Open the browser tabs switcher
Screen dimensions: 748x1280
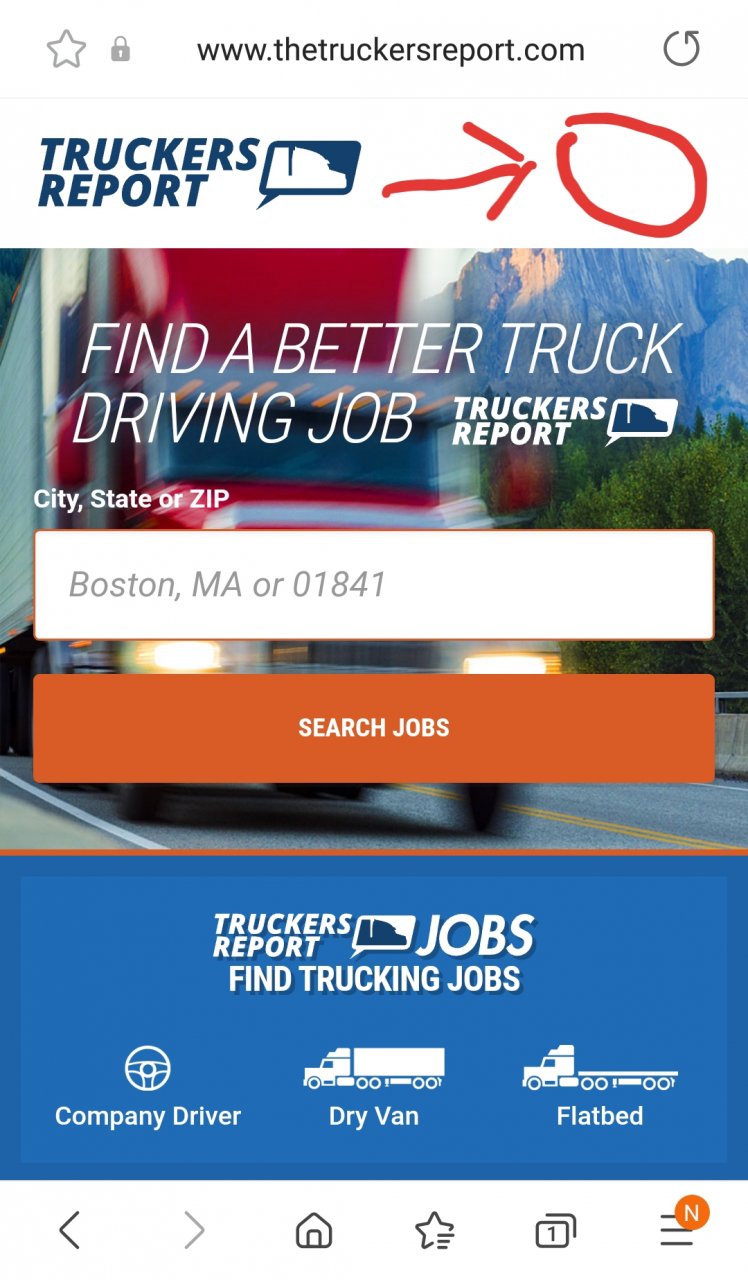click(556, 1231)
